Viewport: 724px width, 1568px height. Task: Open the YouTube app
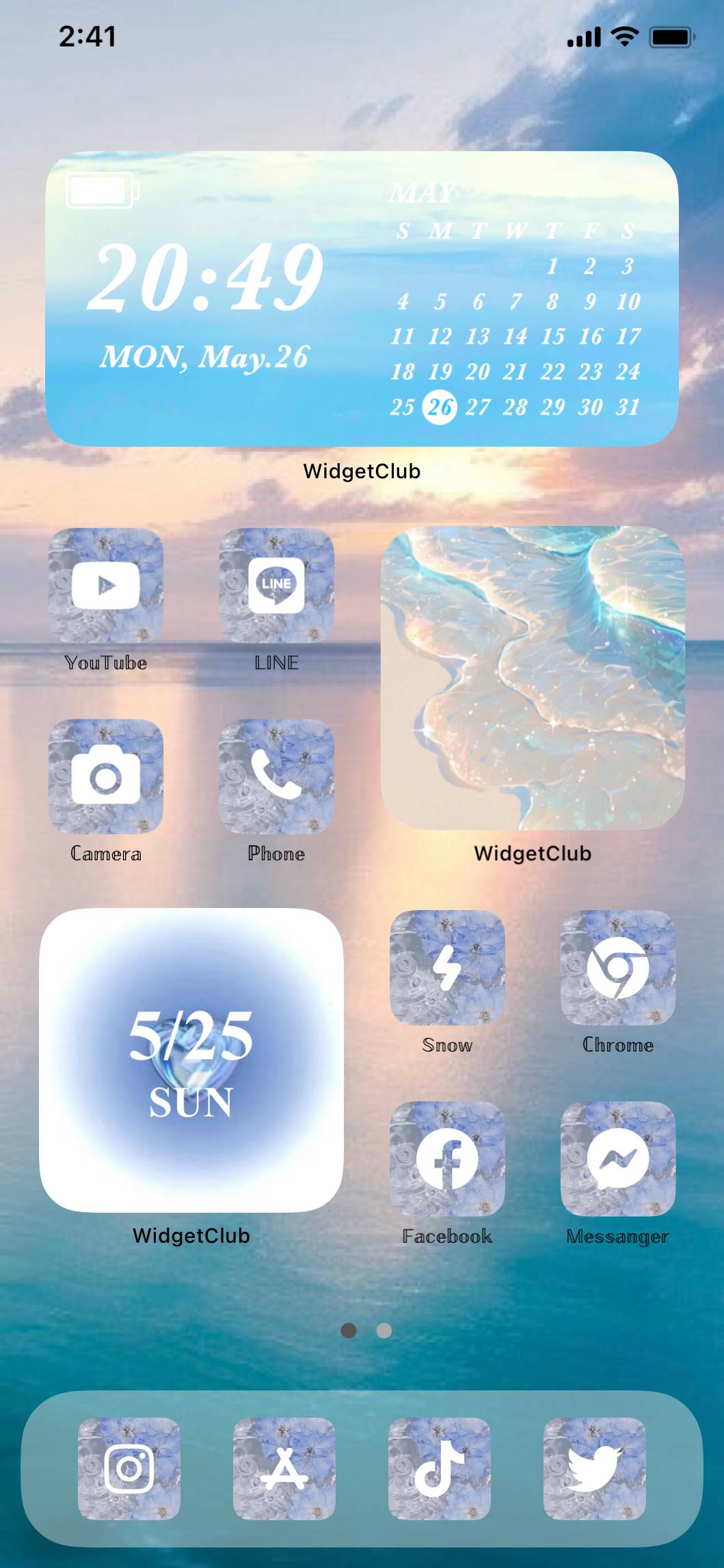(106, 586)
